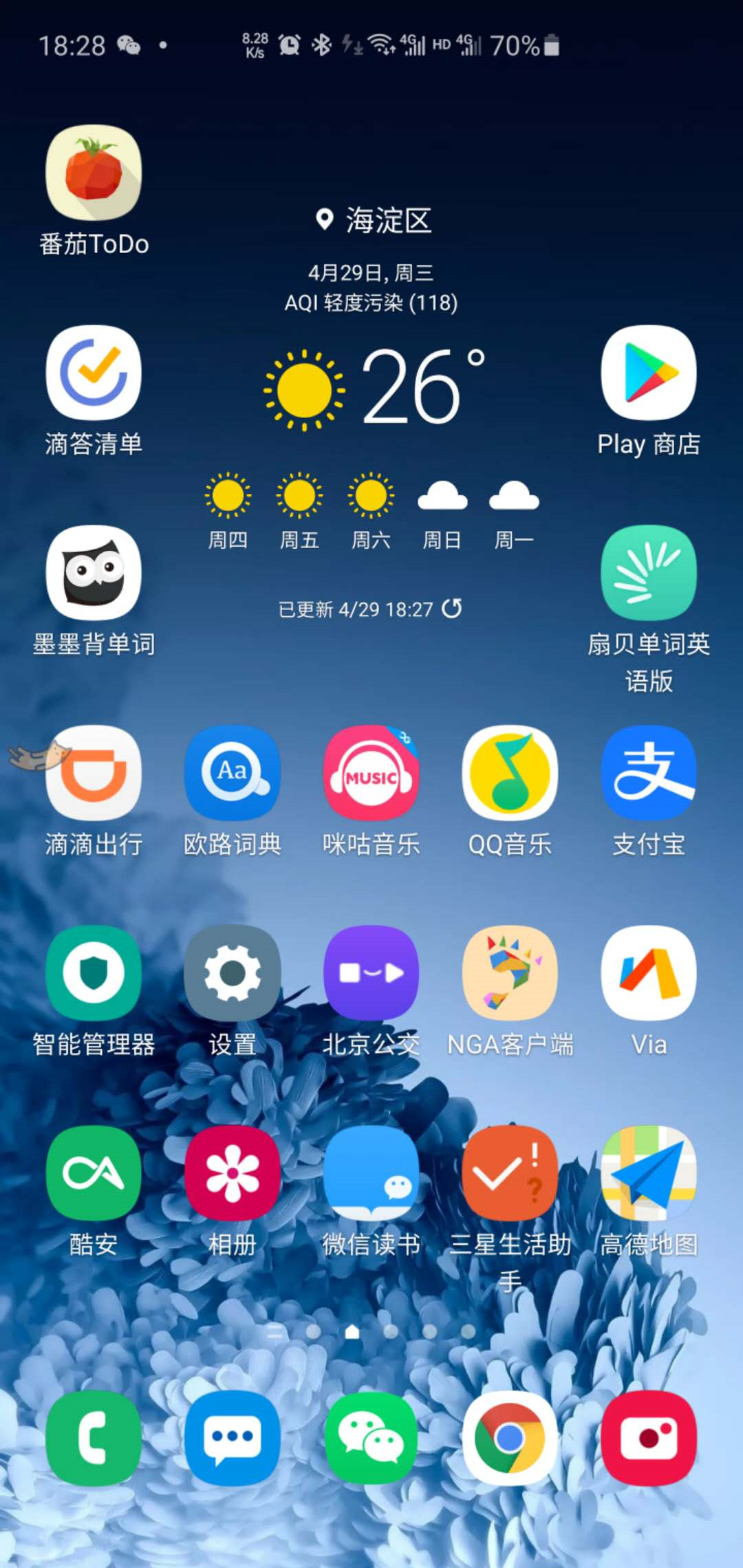Image resolution: width=743 pixels, height=1568 pixels.
Task: Launch 微信读书
Action: tap(371, 1173)
